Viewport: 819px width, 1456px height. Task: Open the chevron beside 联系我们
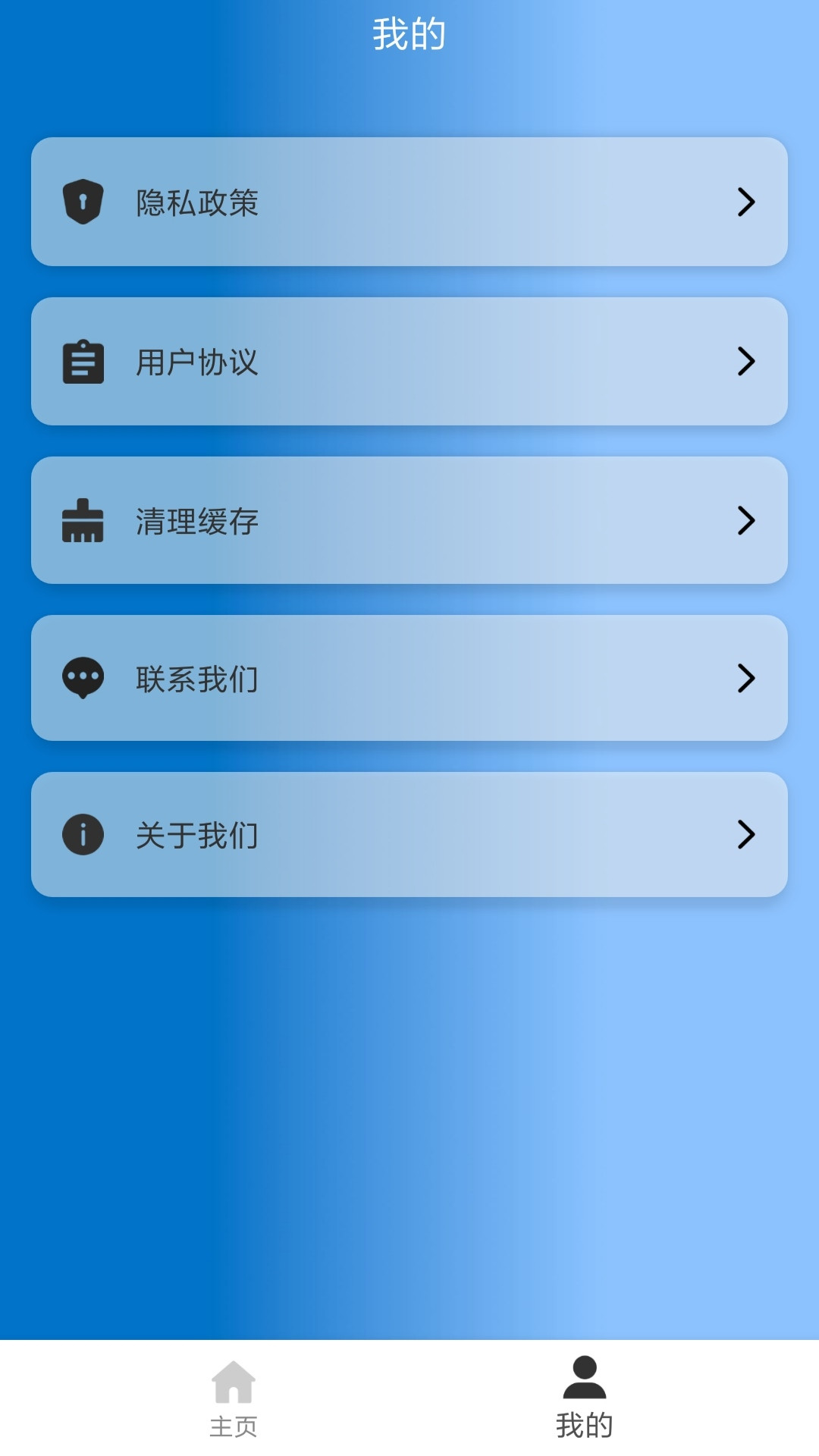[747, 678]
